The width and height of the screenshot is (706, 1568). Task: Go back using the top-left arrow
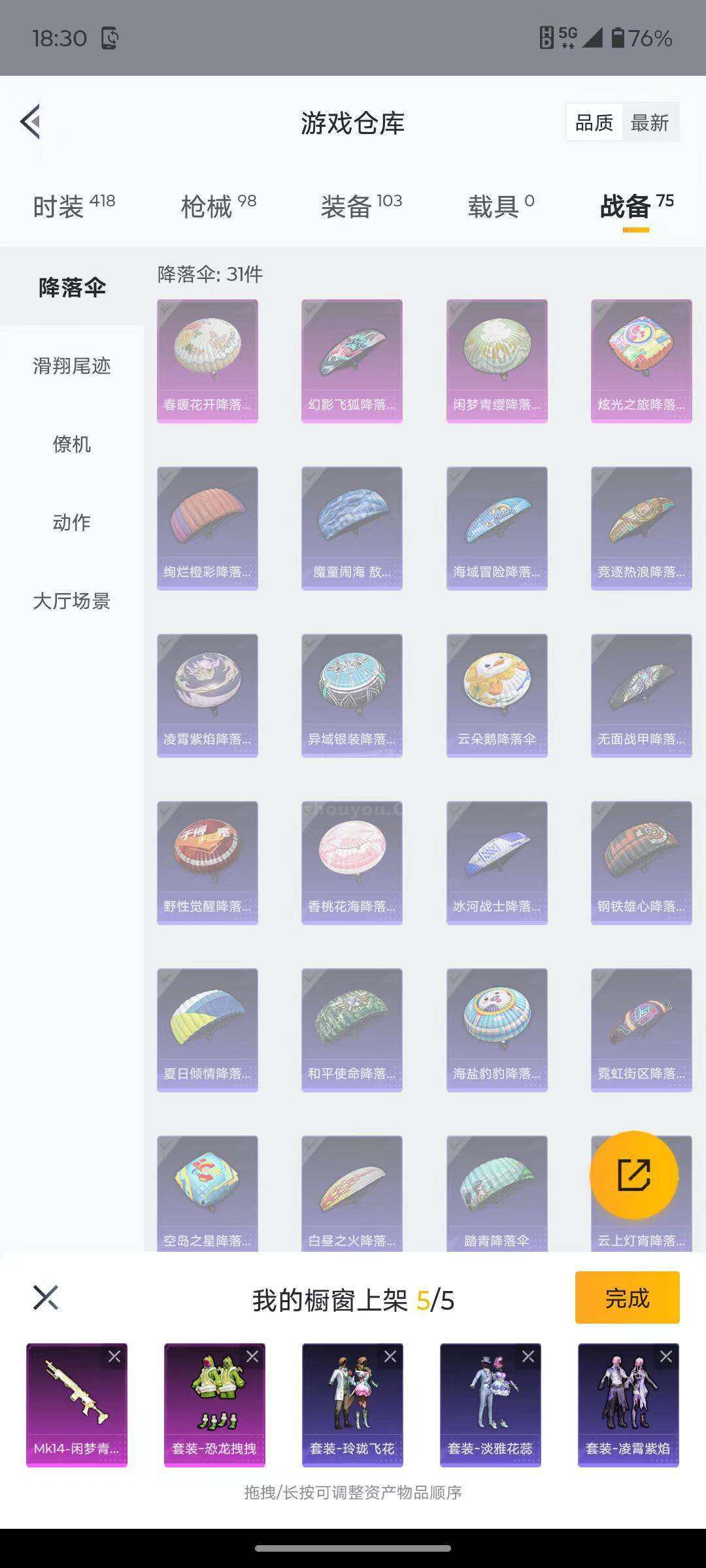(x=31, y=122)
